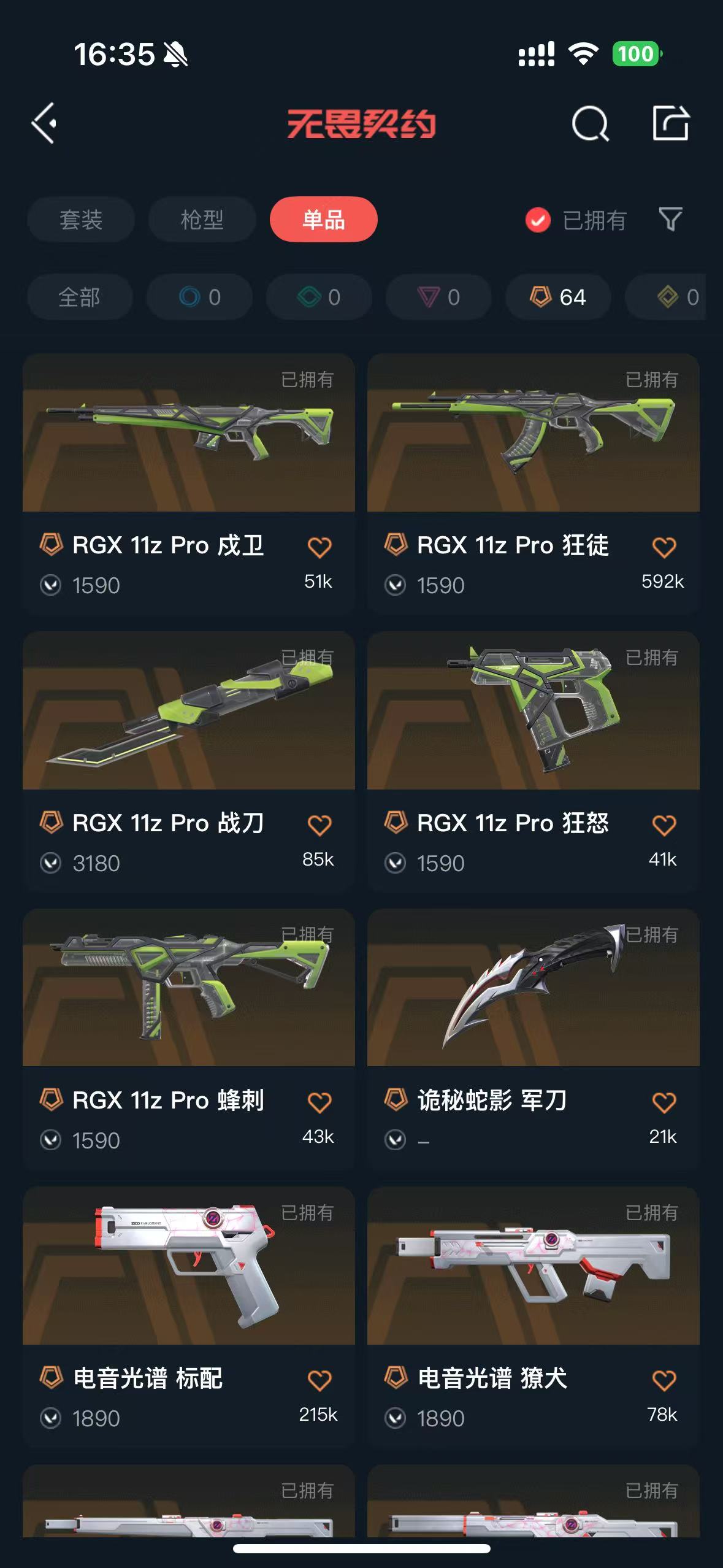Like the RGX 11z Pro 狂怒 skin
Screen dimensions: 723x1568
pyautogui.click(x=664, y=824)
